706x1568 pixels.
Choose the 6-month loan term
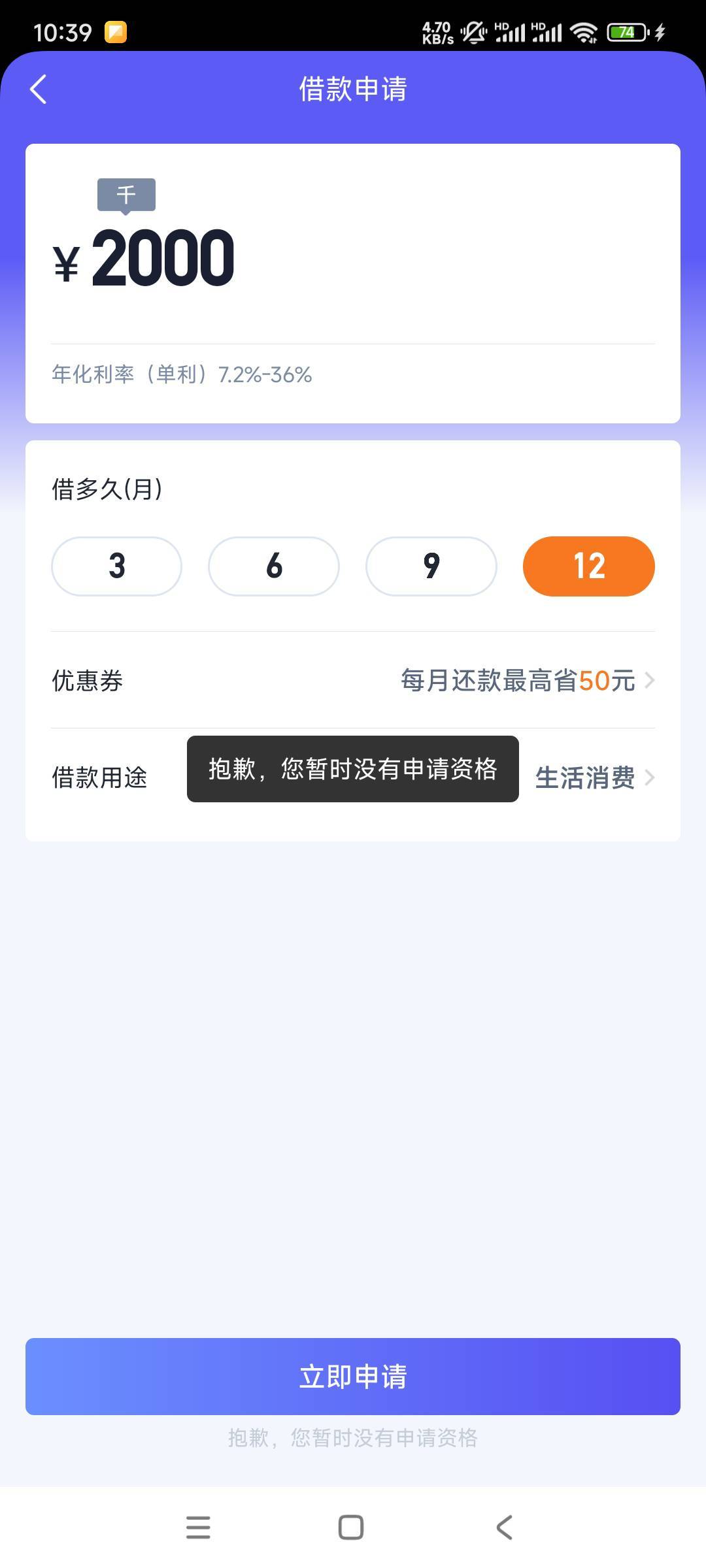[x=274, y=566]
